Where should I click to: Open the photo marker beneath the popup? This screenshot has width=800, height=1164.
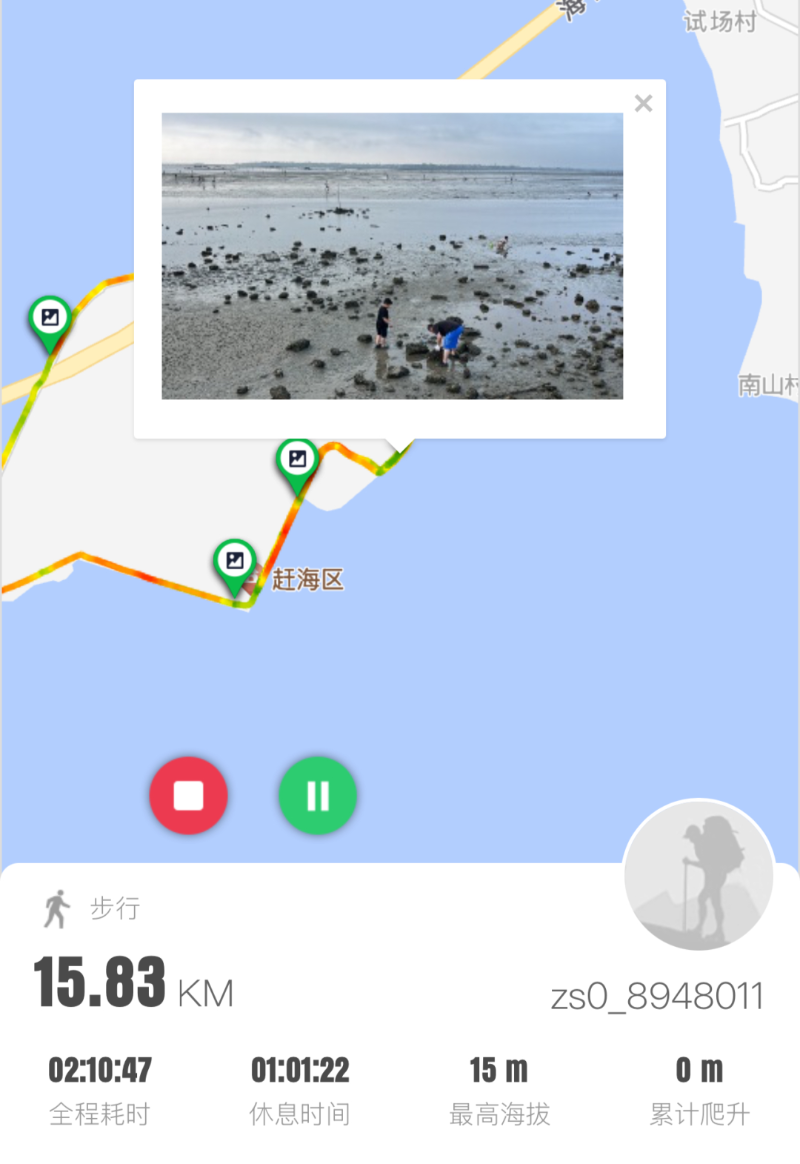tap(297, 462)
